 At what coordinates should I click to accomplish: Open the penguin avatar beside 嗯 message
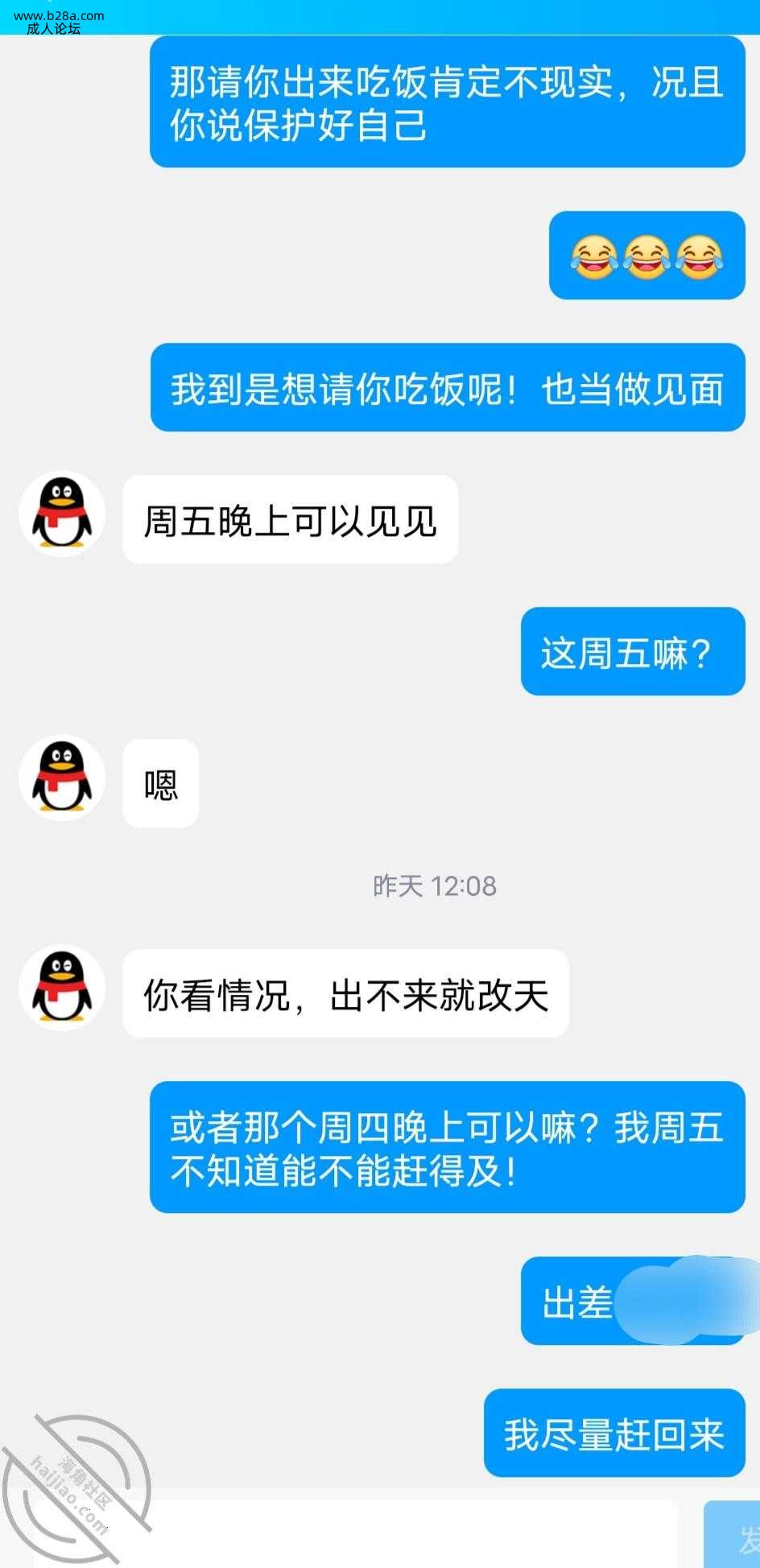(62, 778)
